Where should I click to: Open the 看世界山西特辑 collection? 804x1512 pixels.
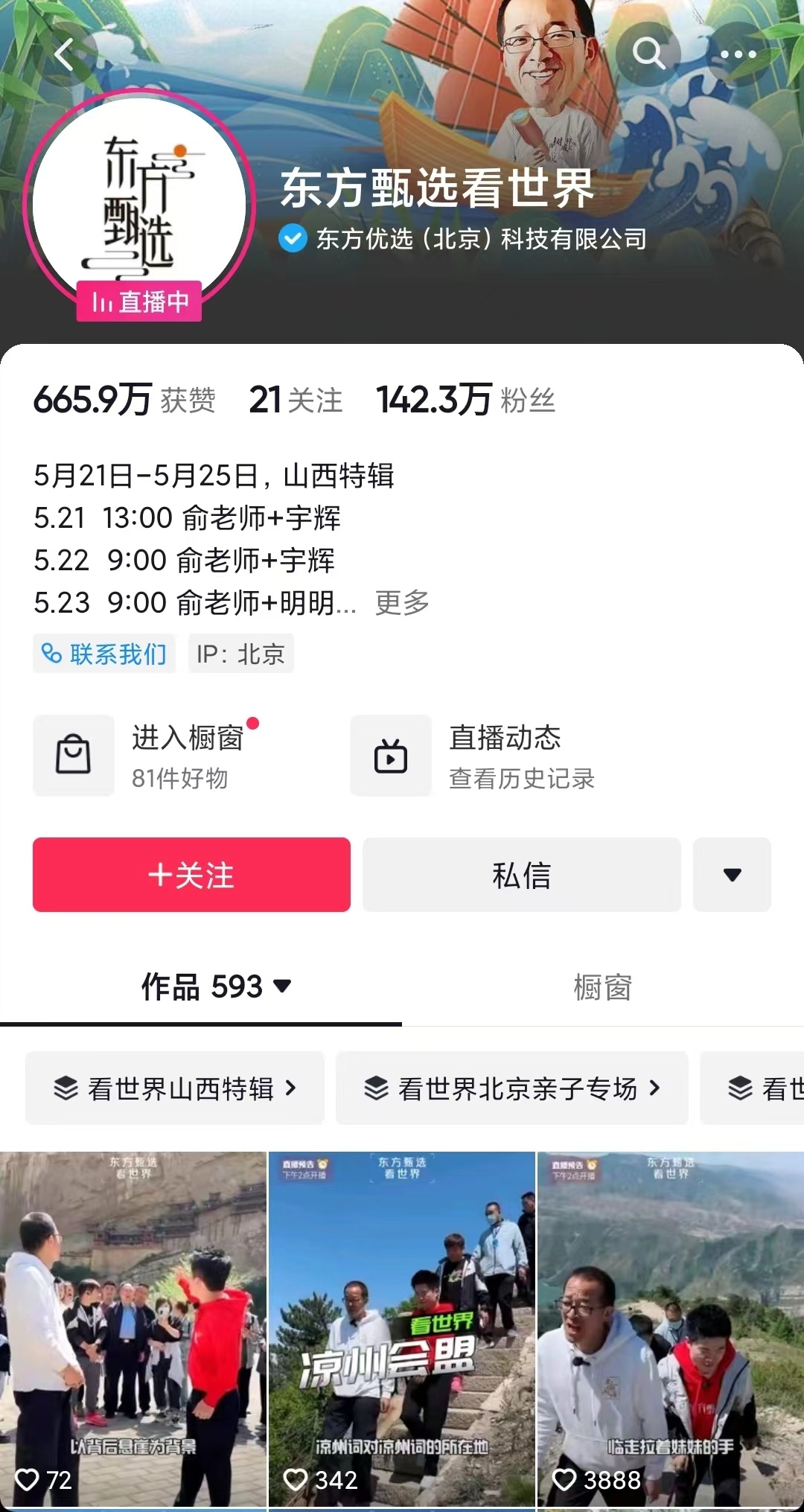pos(175,1088)
